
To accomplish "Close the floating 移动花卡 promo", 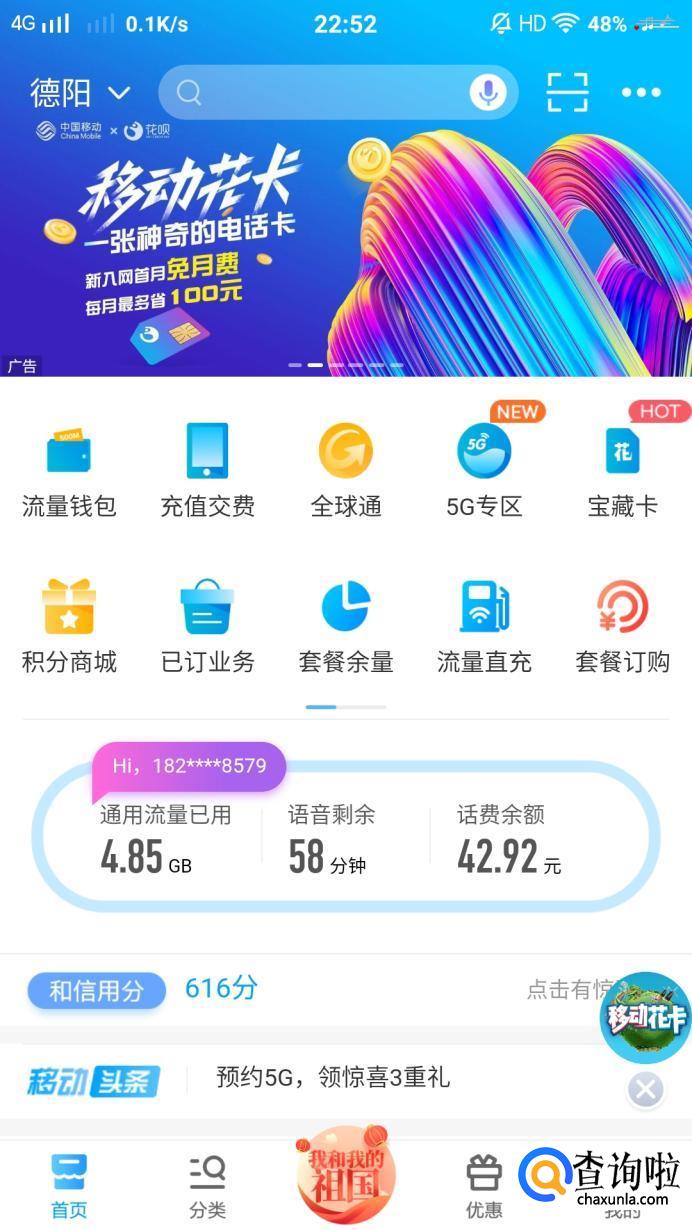I will (x=646, y=1089).
